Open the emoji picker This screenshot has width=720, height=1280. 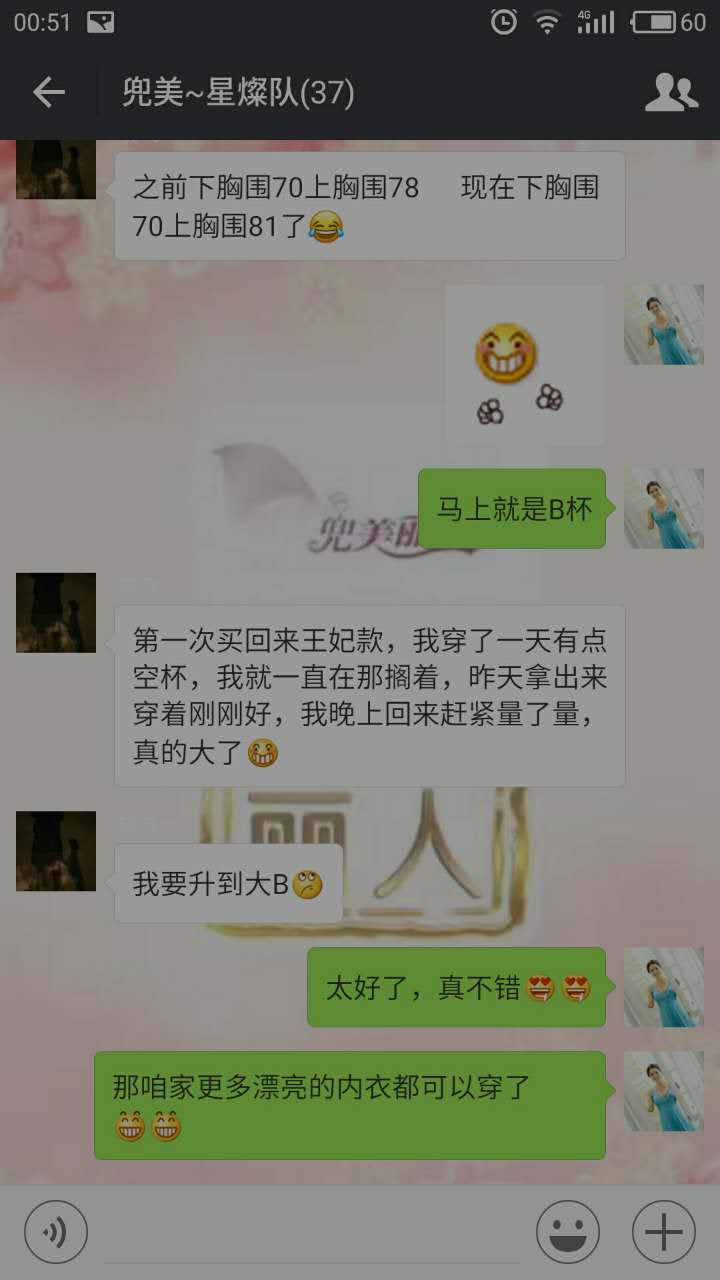[568, 1231]
